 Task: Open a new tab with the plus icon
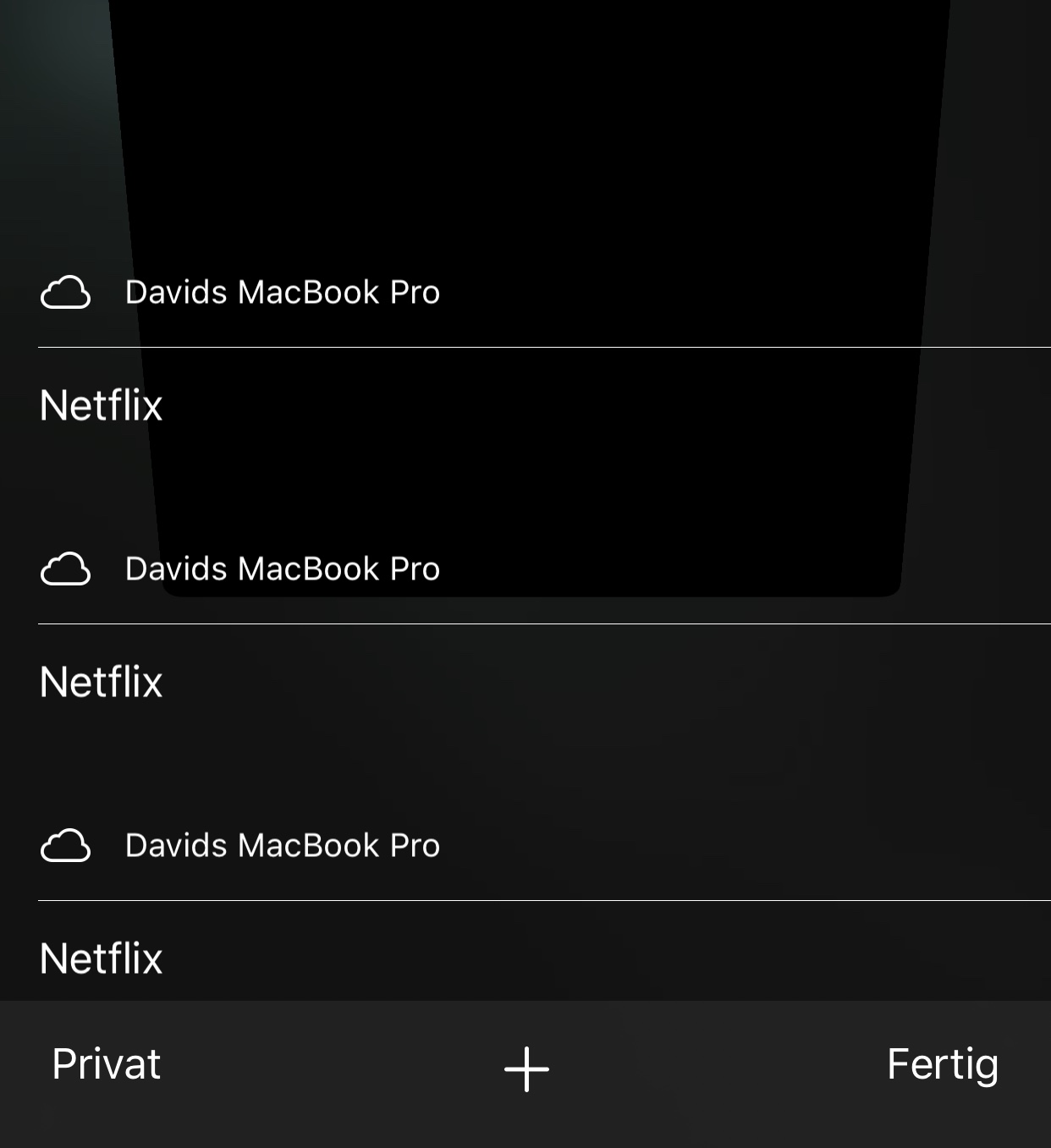526,1069
